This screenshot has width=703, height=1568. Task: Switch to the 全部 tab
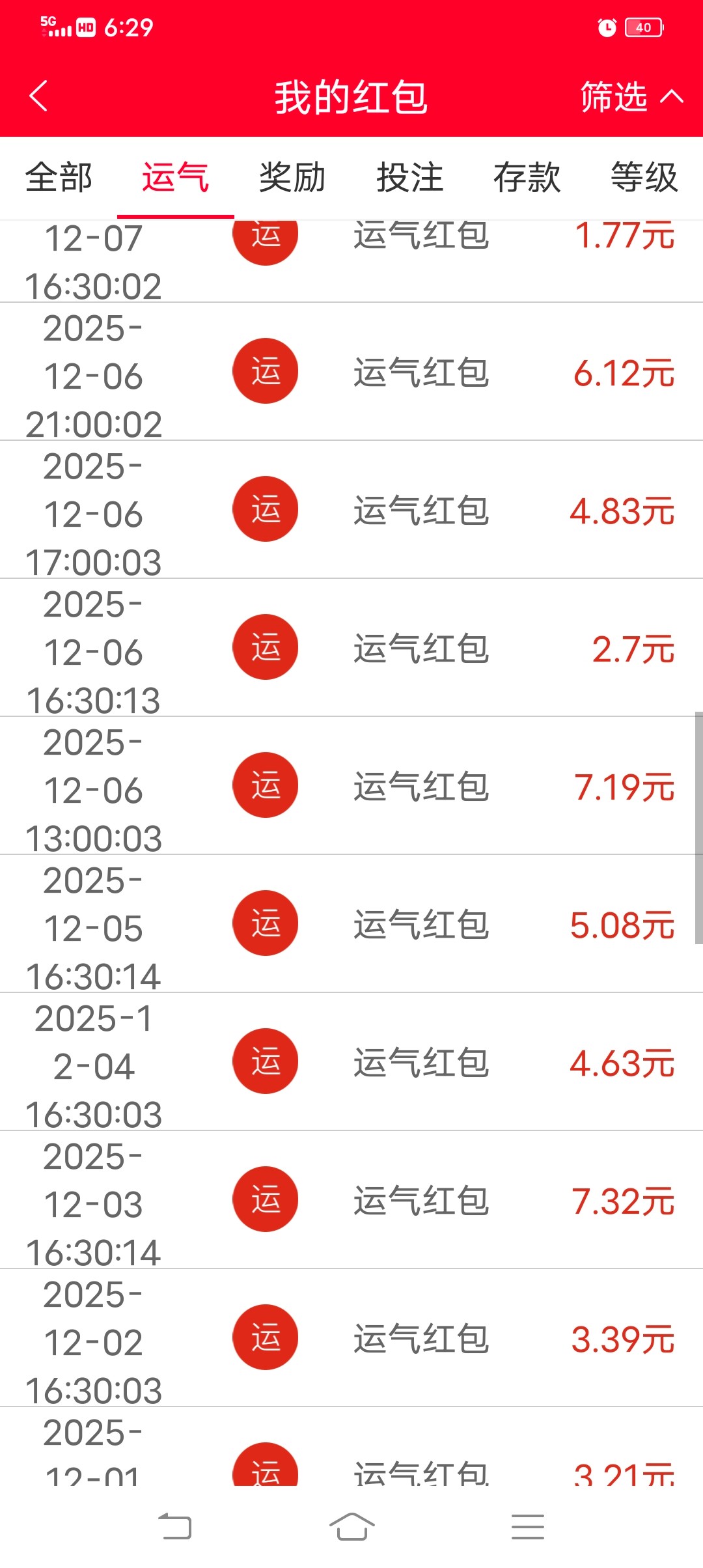coord(59,178)
